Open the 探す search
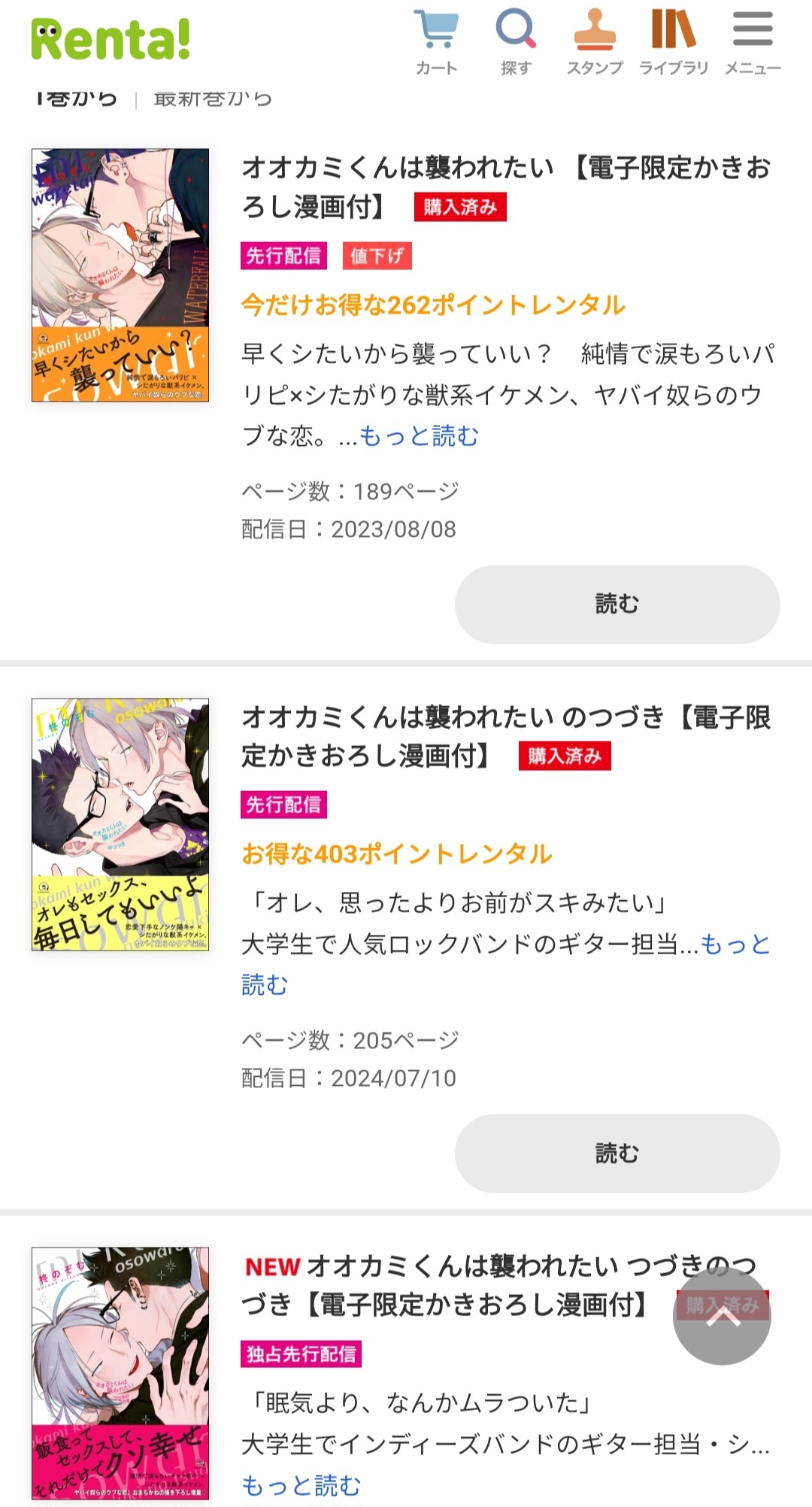This screenshot has width=812, height=1507. (x=516, y=42)
